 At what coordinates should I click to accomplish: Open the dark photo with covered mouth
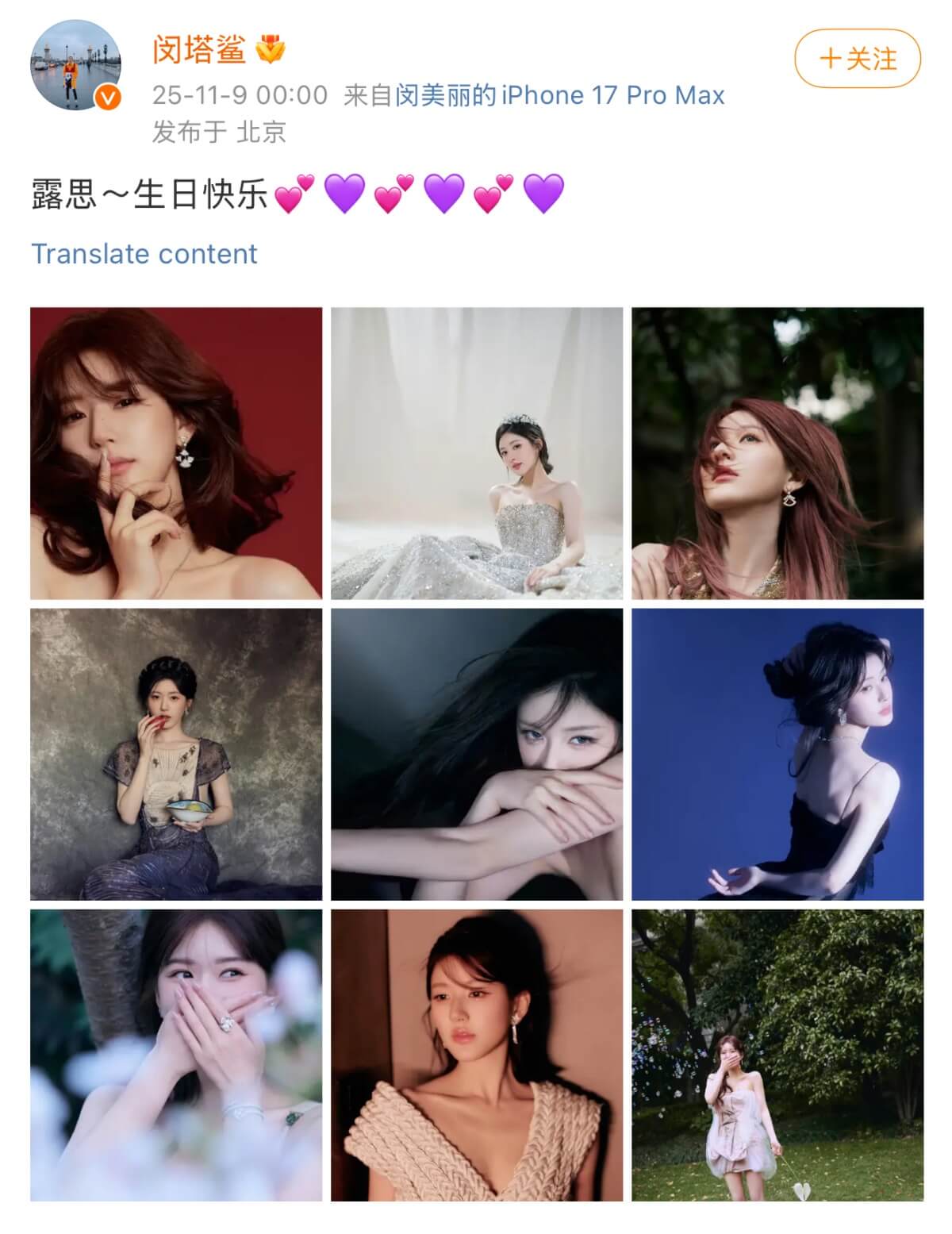click(477, 754)
